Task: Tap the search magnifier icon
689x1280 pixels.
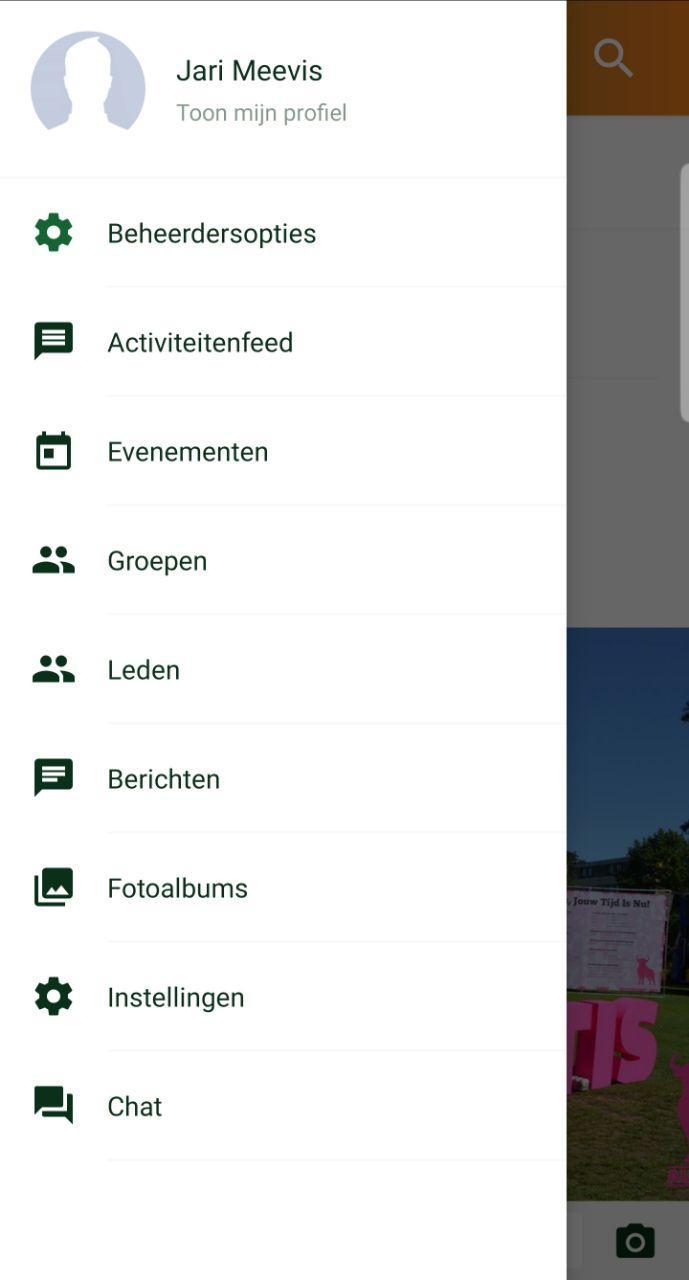Action: tap(613, 58)
